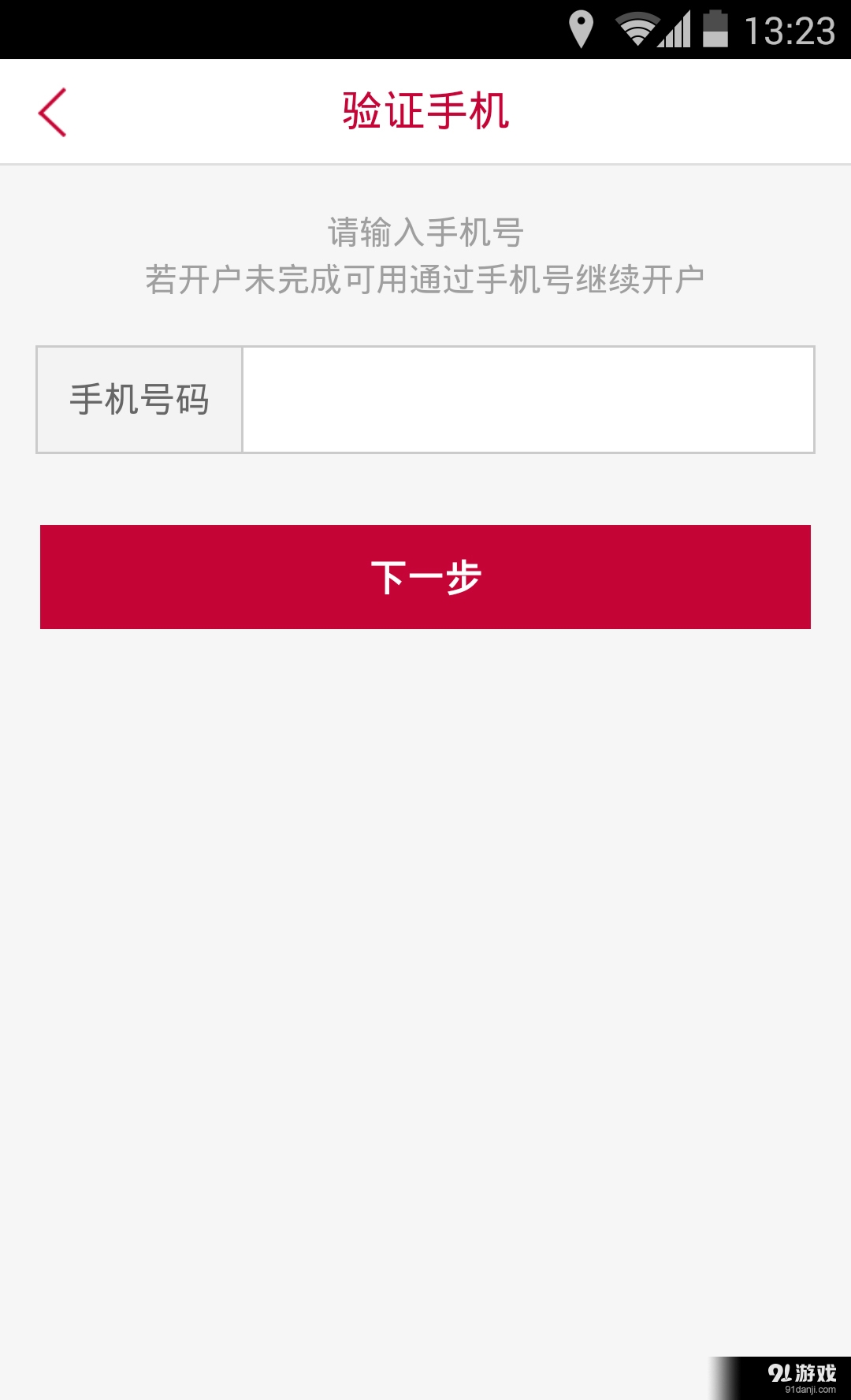
Task: Select the 手机号码 field label area
Action: click(139, 398)
